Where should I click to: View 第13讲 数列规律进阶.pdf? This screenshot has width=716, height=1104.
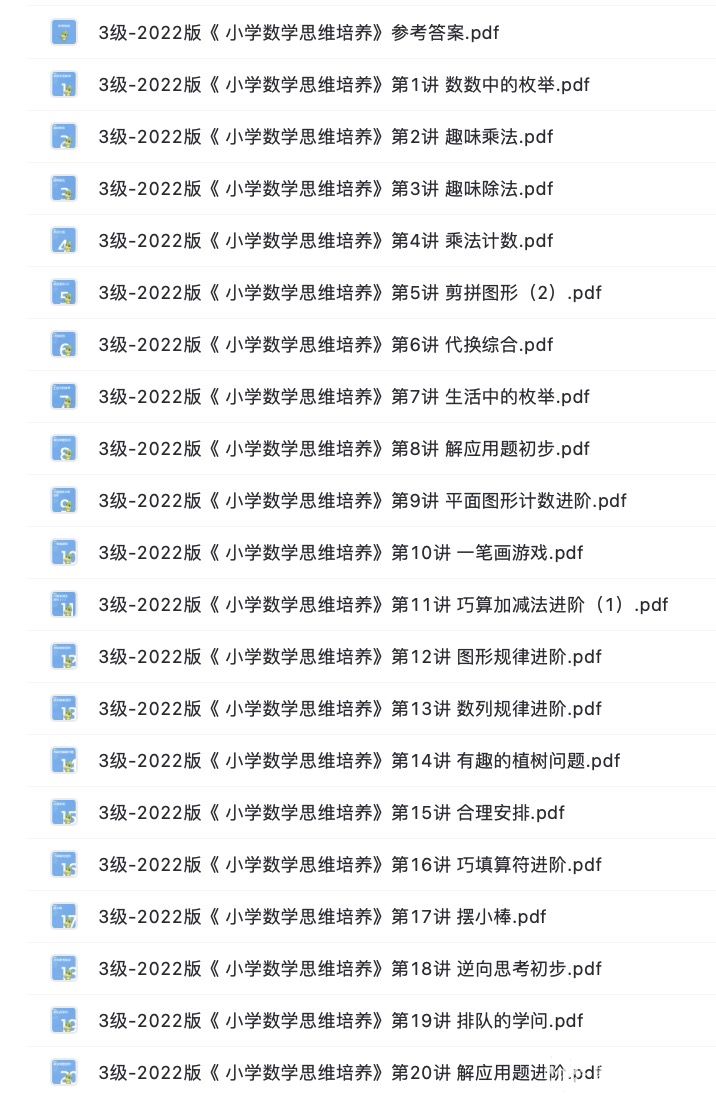(x=349, y=709)
